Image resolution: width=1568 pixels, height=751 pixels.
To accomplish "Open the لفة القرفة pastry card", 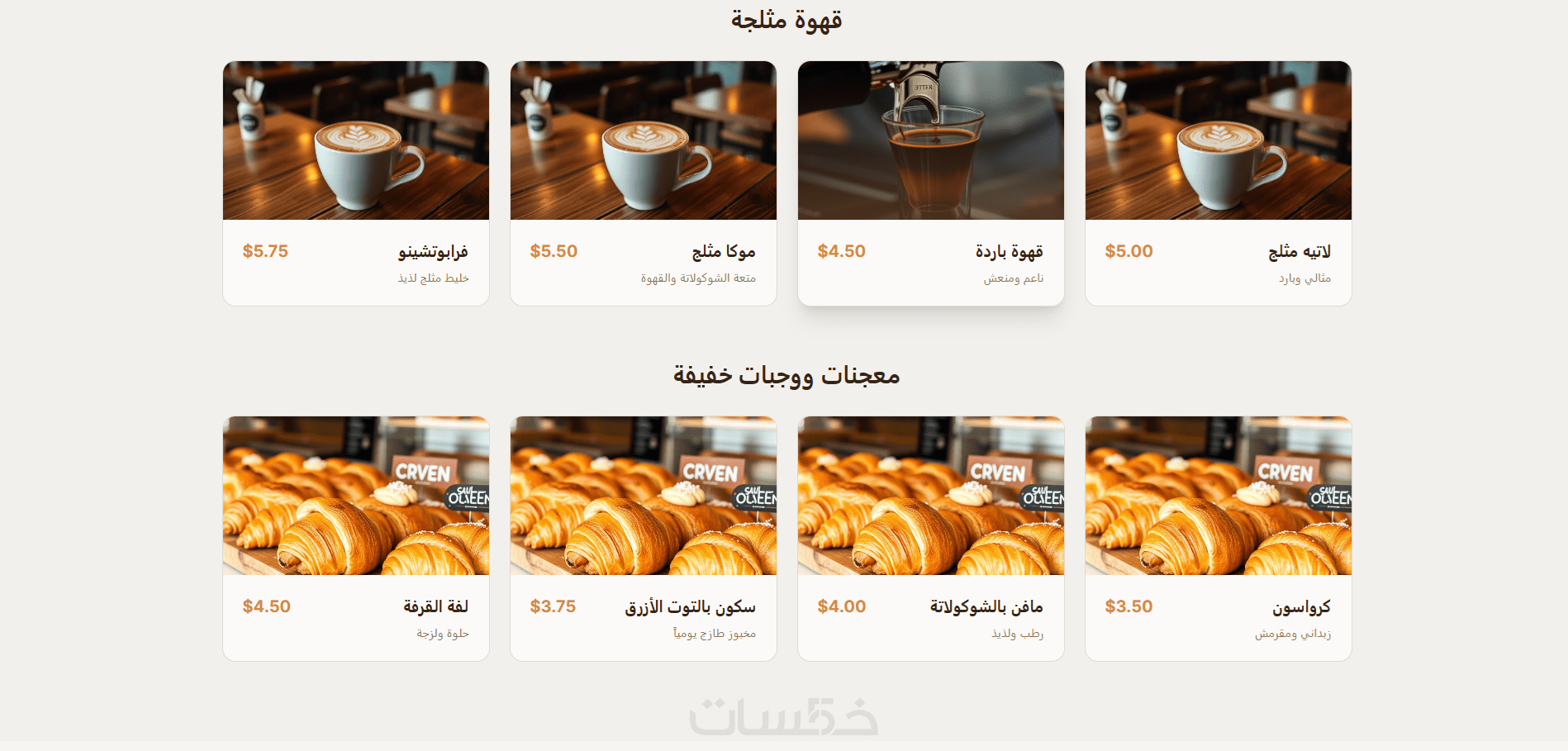I will tap(355, 539).
